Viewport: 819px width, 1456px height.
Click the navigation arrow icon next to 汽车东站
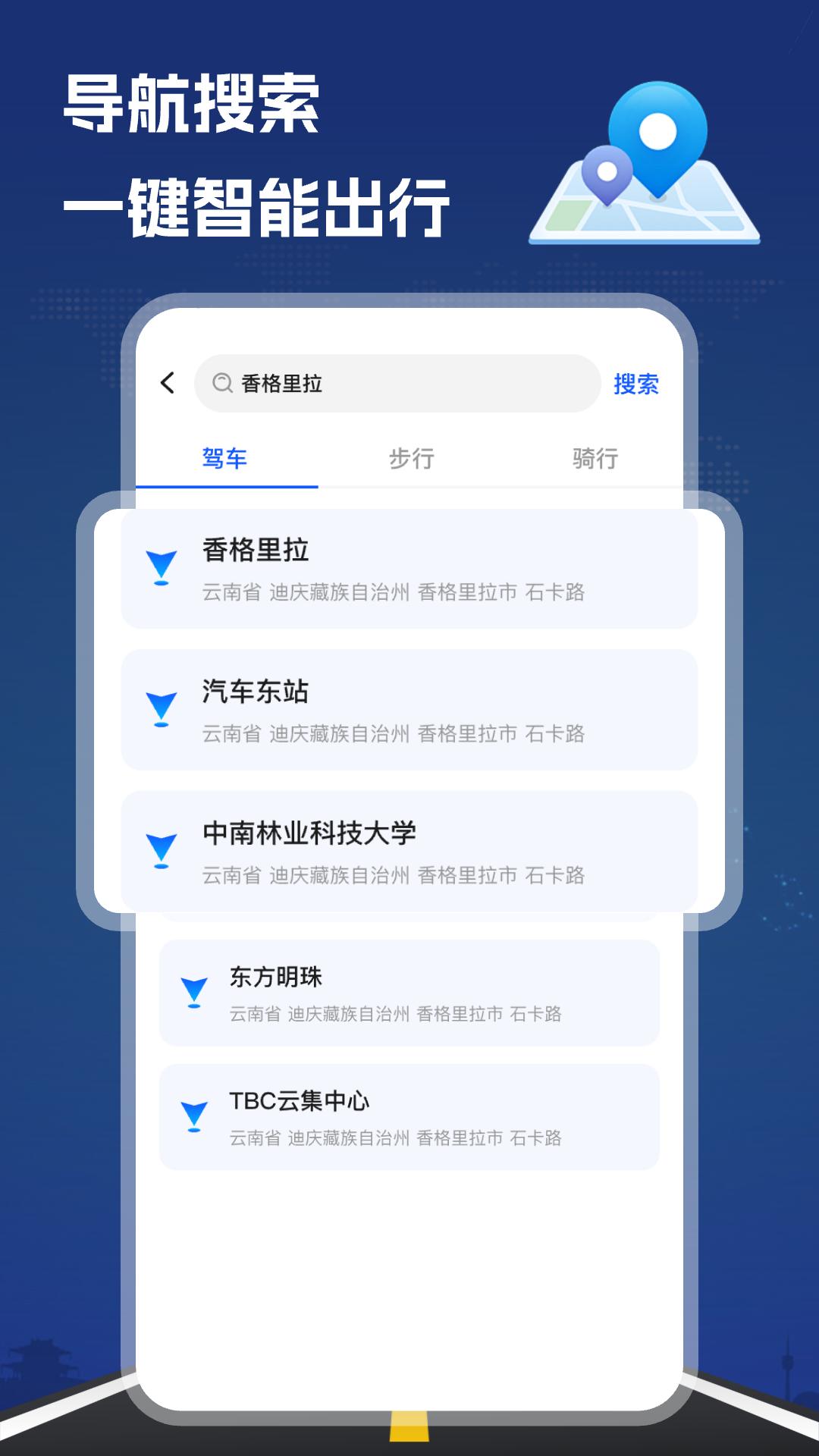click(x=161, y=709)
